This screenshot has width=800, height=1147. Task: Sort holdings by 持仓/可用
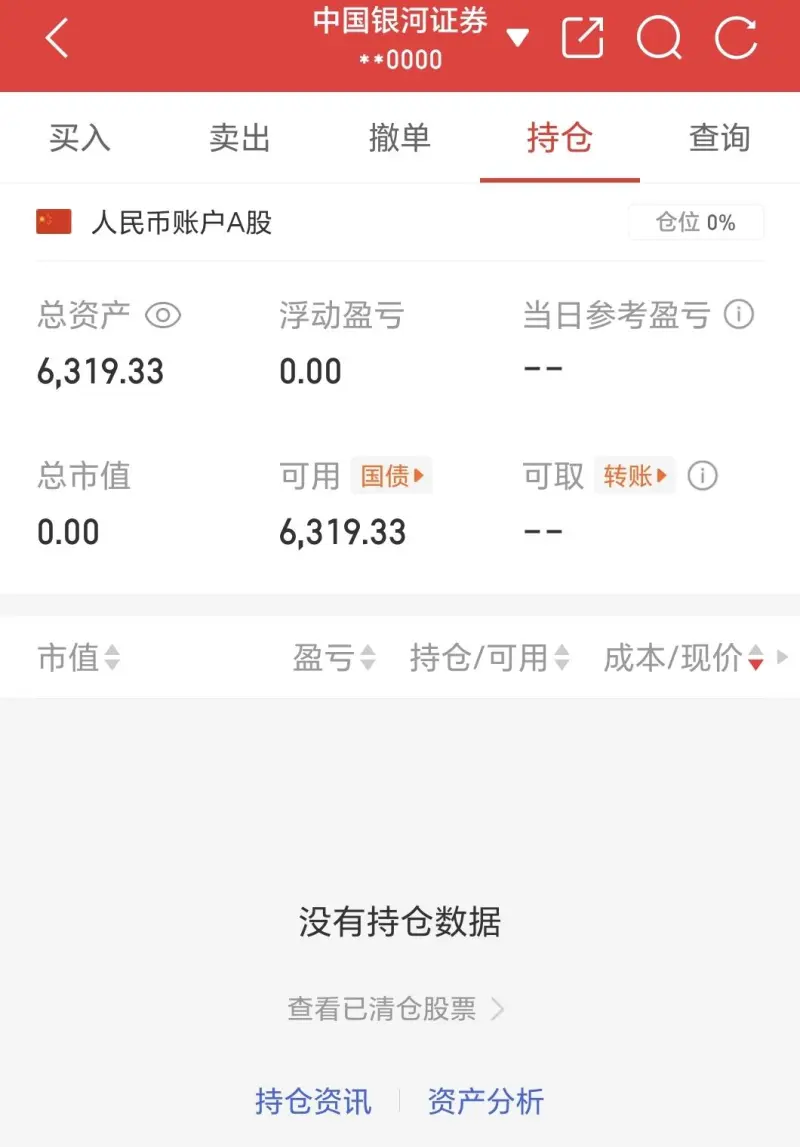click(490, 658)
